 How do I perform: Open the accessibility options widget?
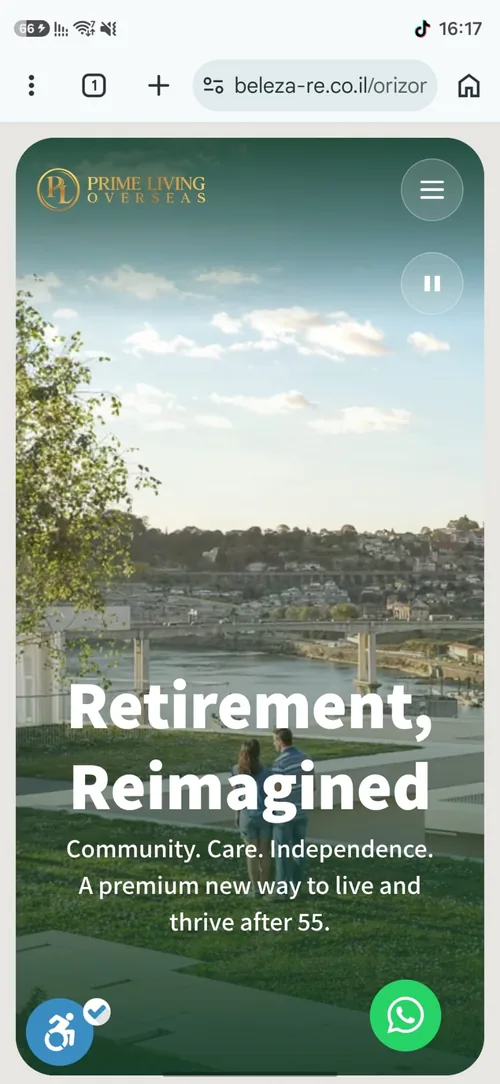59,1032
